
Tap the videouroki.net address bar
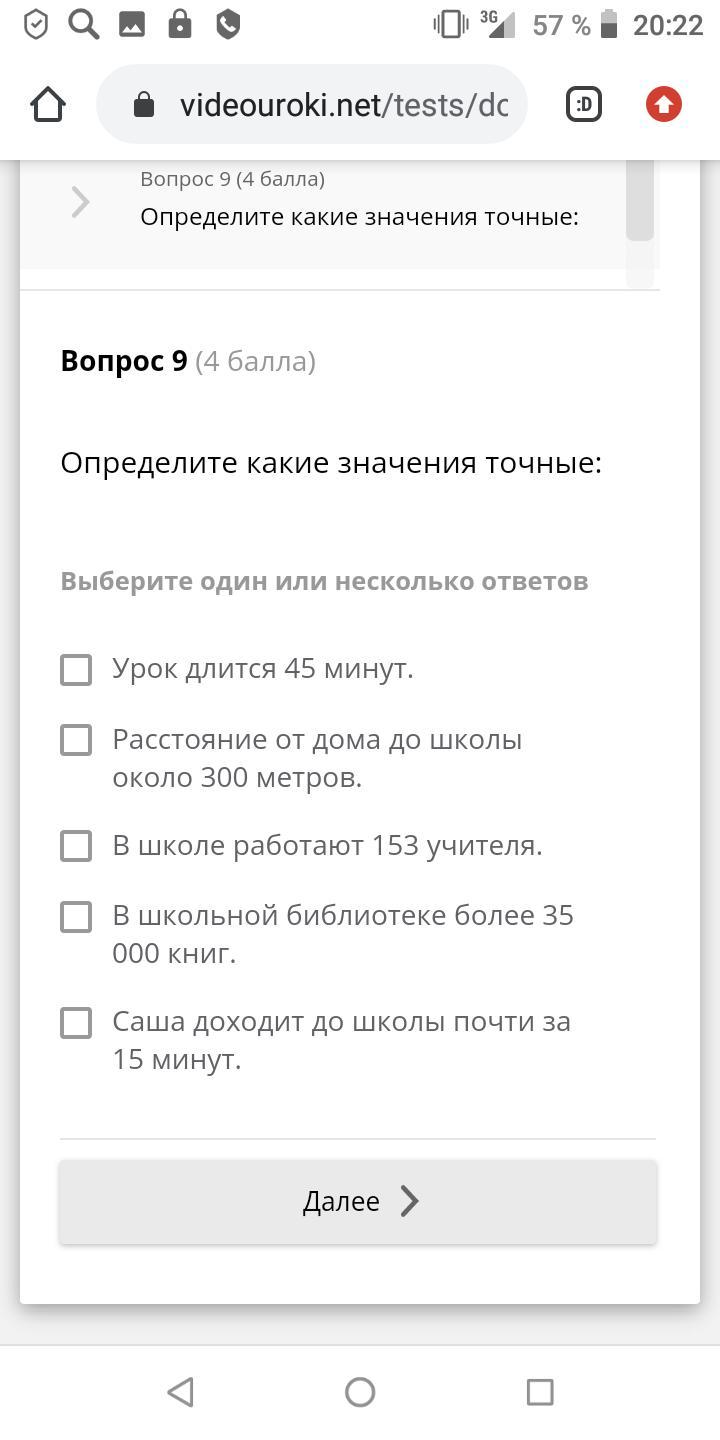click(311, 104)
